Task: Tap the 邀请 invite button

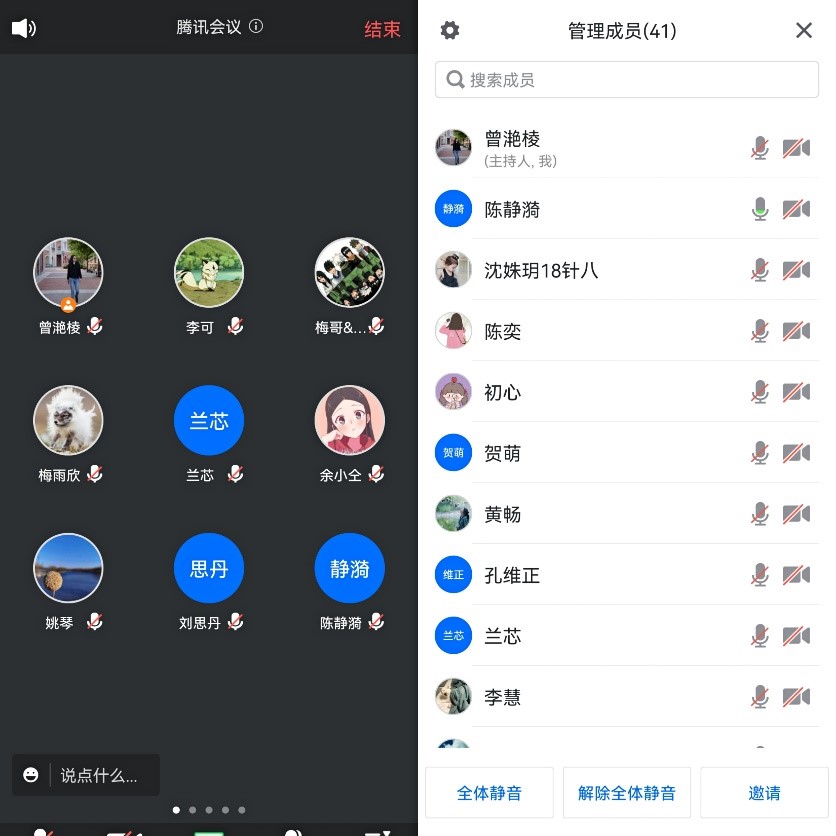Action: pyautogui.click(x=764, y=793)
